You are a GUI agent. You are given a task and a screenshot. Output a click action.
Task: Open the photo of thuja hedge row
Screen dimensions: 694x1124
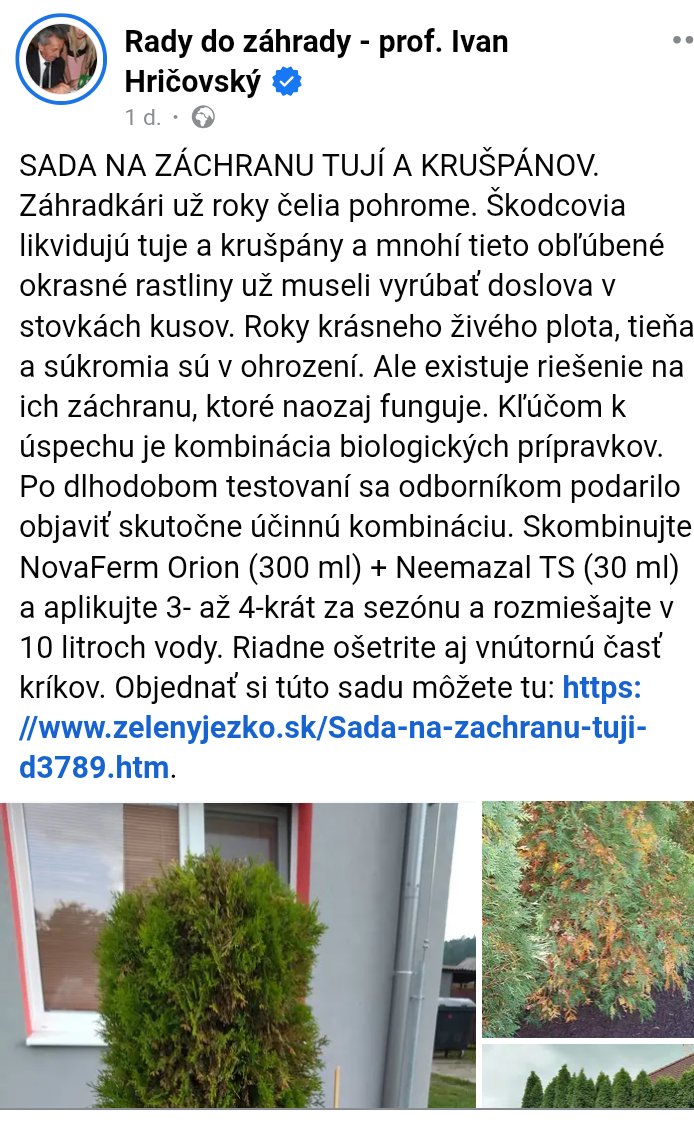click(587, 1076)
